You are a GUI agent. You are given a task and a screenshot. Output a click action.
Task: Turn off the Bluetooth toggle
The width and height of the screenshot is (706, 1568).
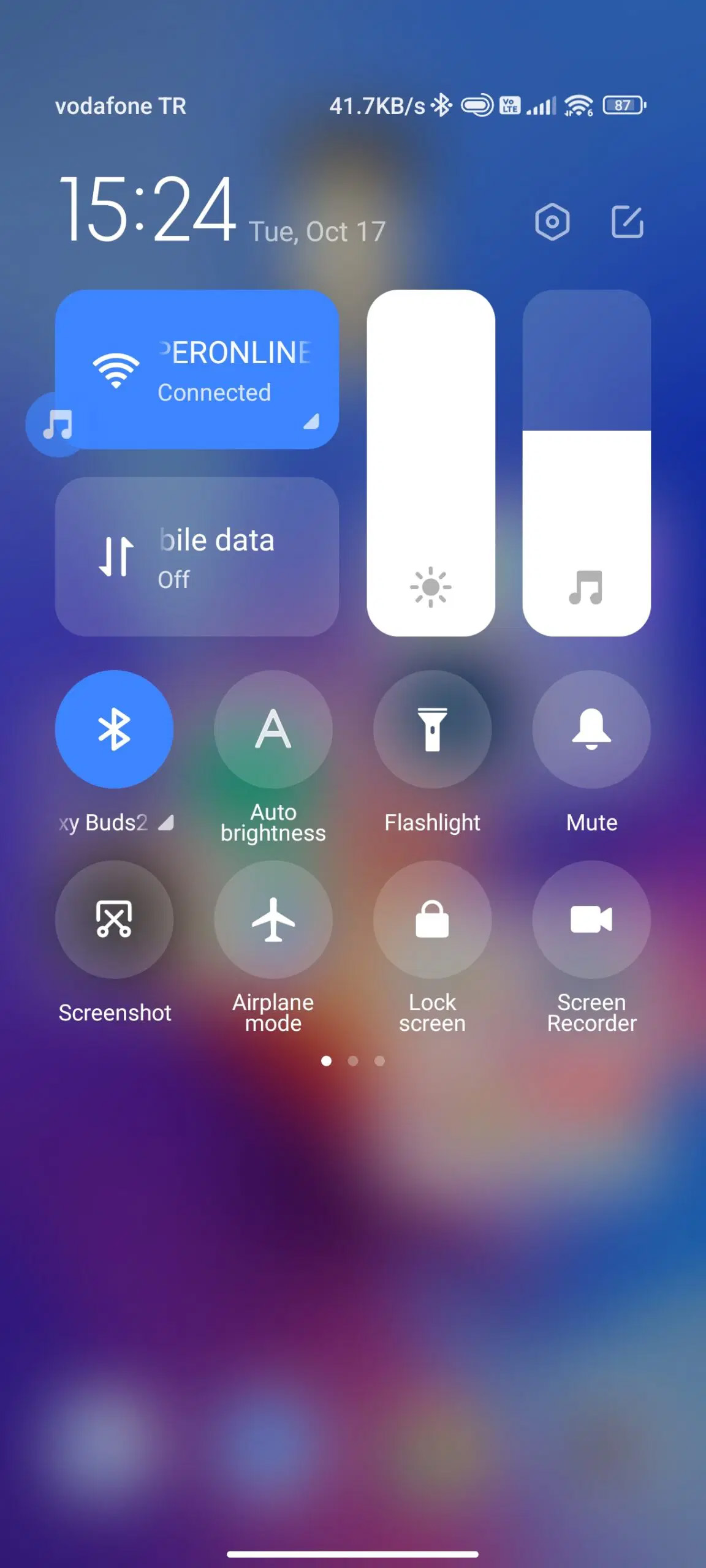114,729
